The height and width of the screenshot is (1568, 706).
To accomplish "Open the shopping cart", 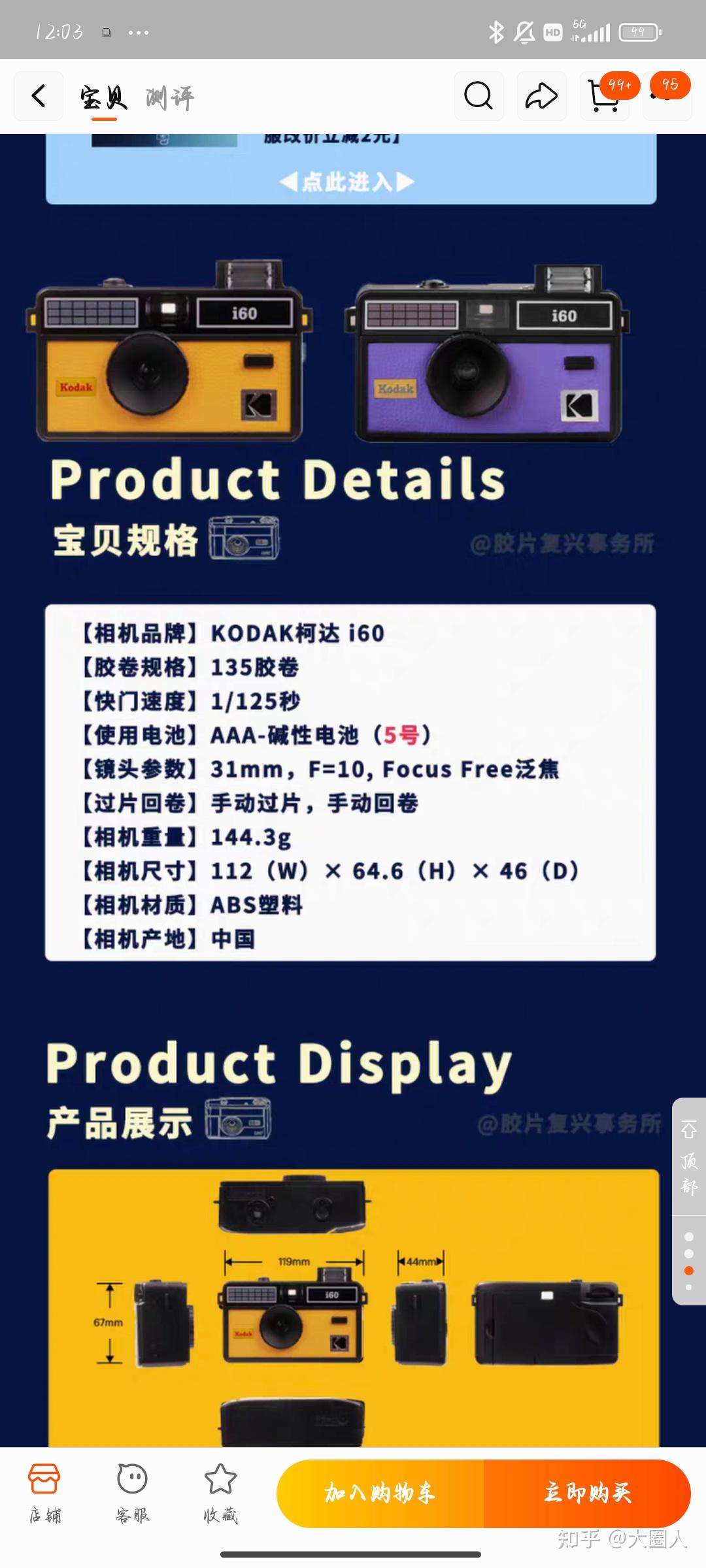I will point(604,96).
